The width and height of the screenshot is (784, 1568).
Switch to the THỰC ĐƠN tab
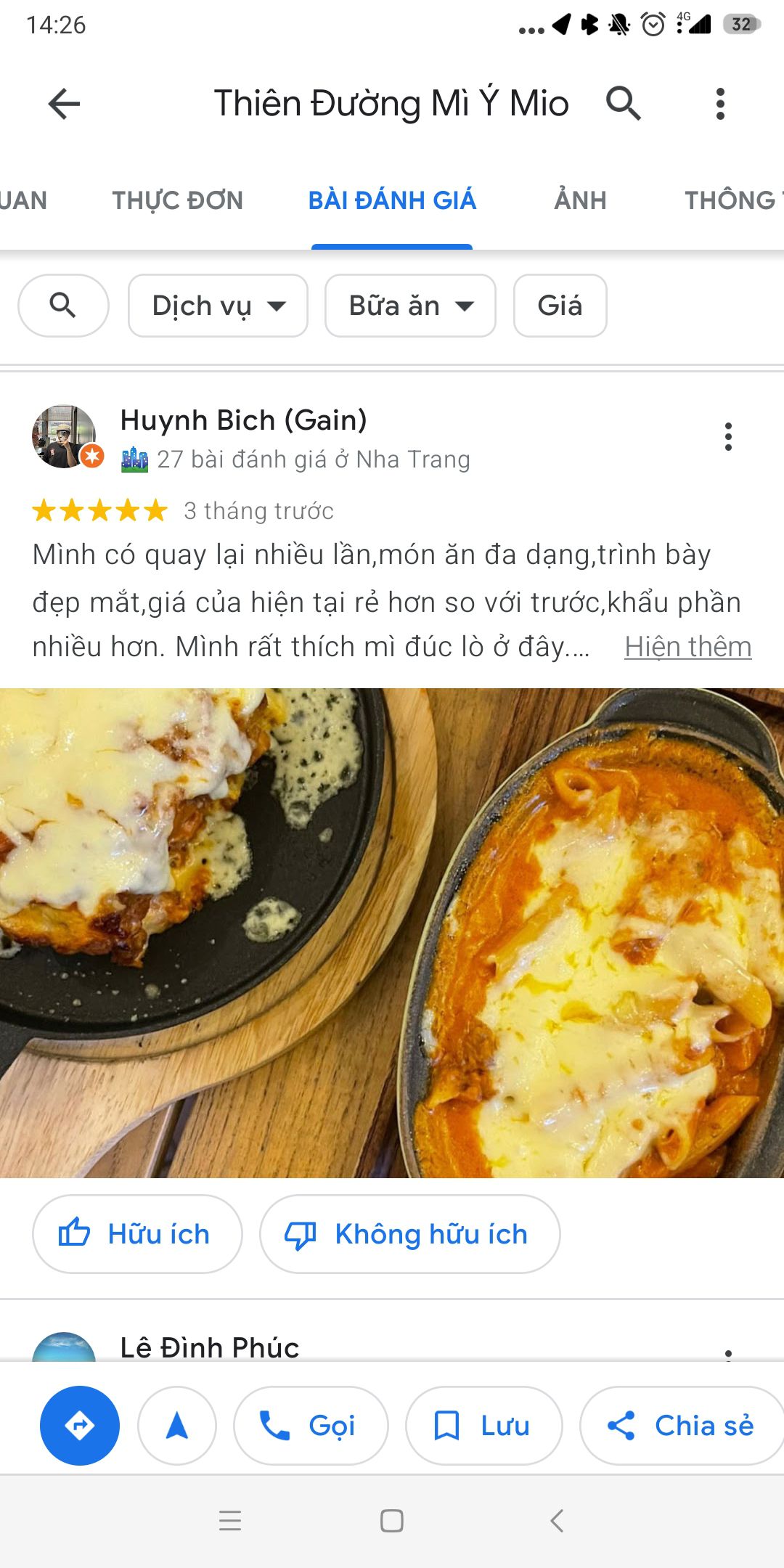[x=177, y=200]
